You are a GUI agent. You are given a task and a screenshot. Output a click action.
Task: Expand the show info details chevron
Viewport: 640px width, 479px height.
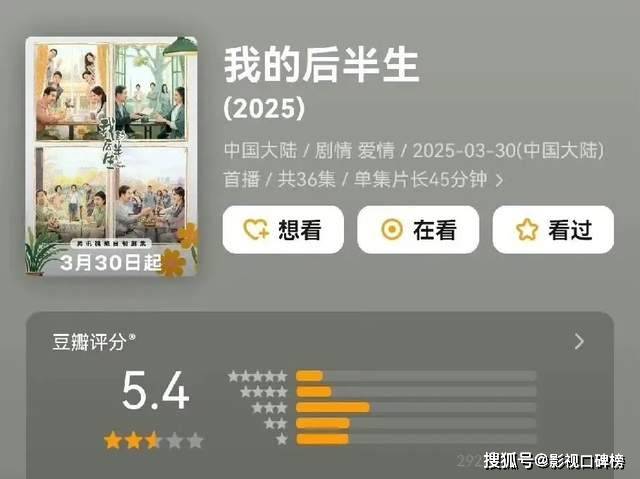tap(500, 181)
